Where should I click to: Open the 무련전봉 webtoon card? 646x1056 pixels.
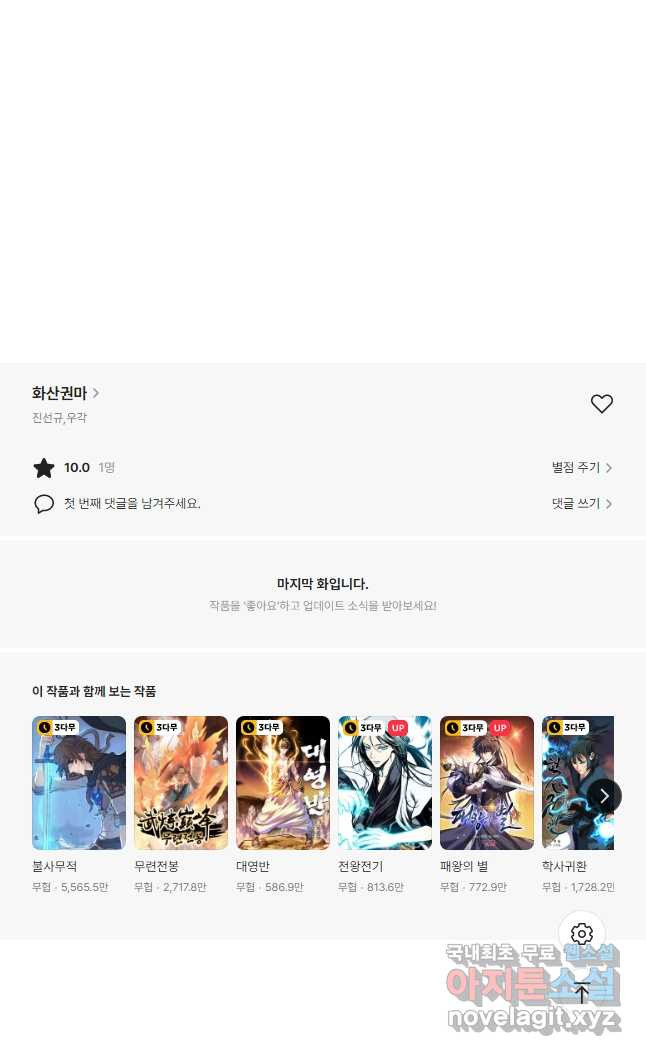click(181, 782)
